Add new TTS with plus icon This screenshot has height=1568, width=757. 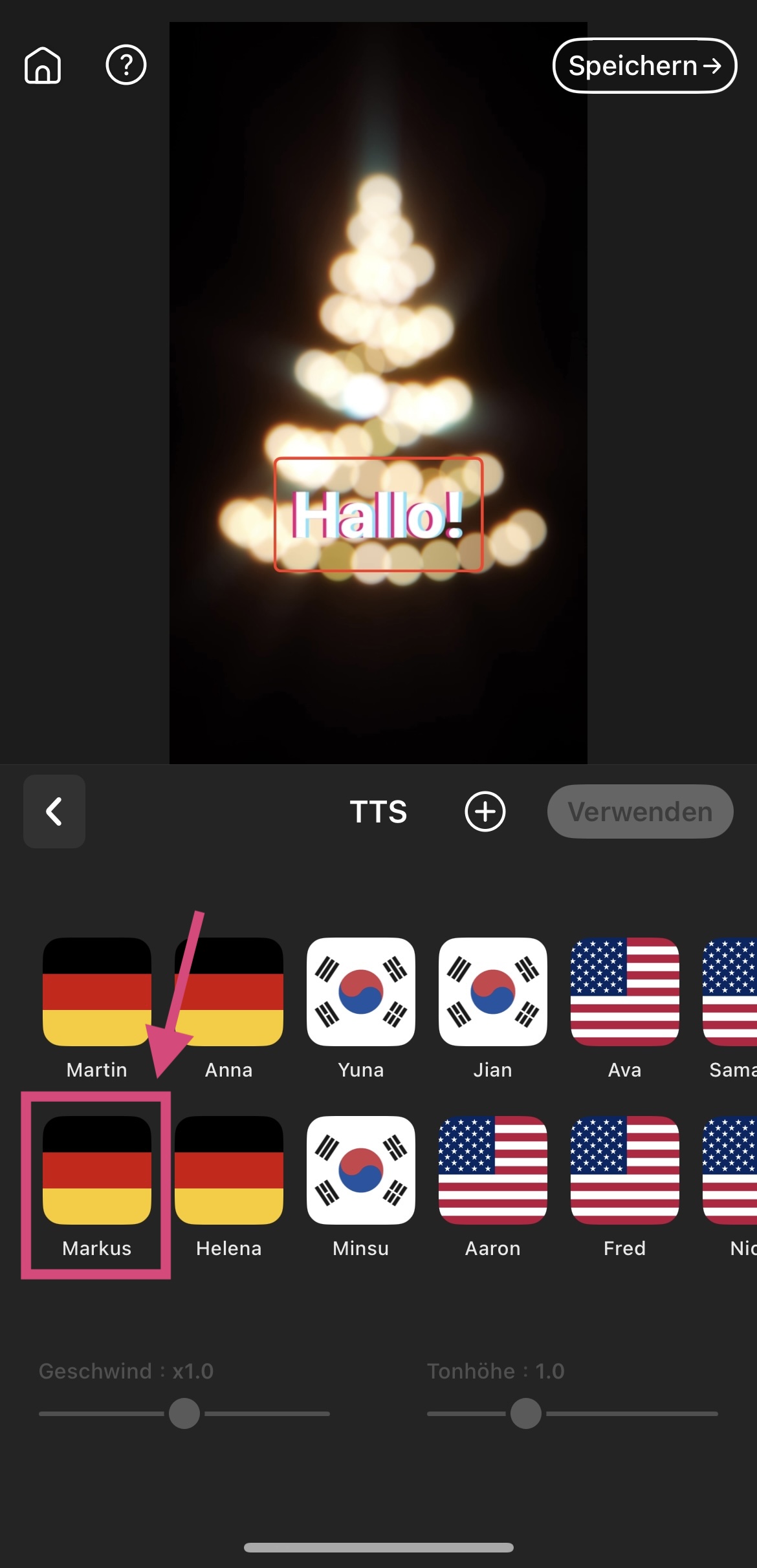pyautogui.click(x=485, y=811)
